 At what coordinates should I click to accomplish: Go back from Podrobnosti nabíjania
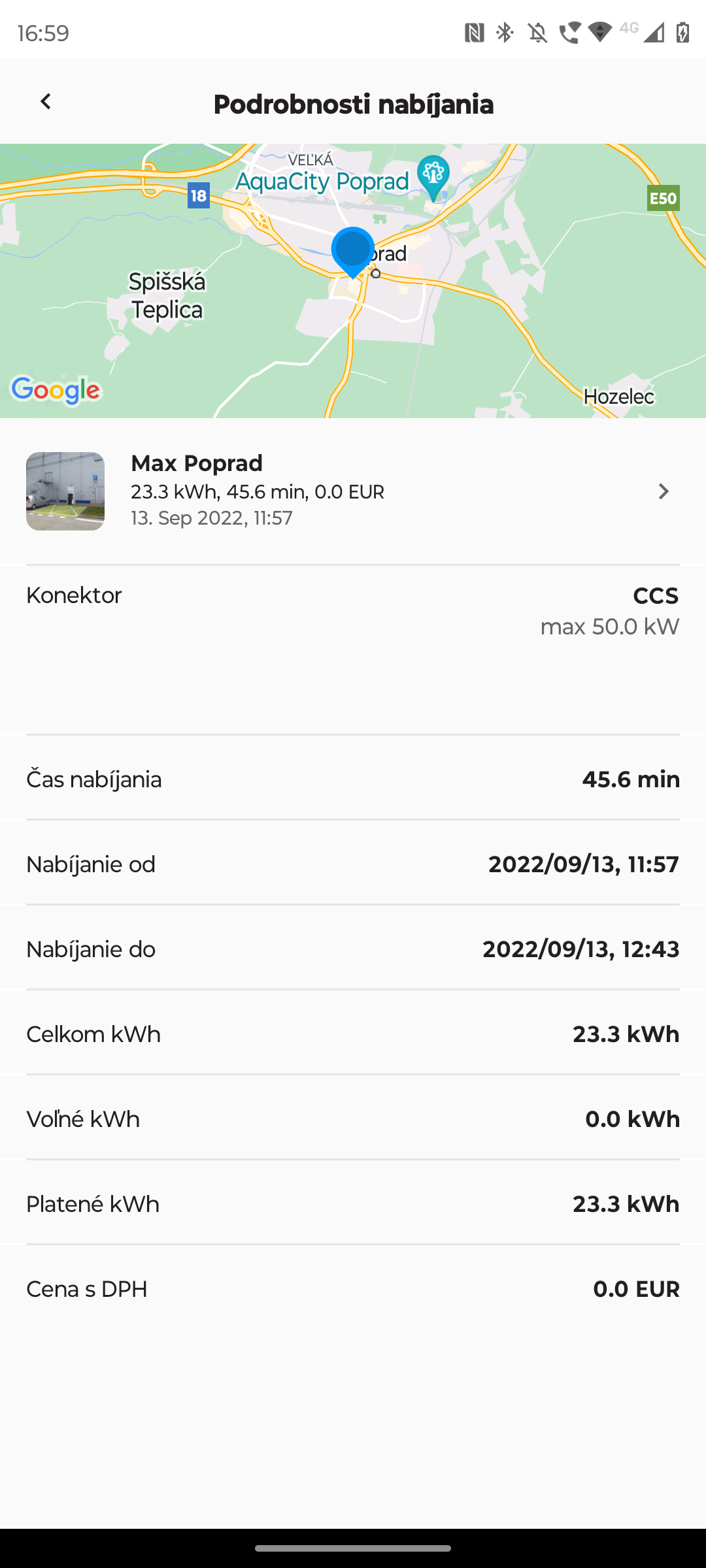pyautogui.click(x=45, y=102)
